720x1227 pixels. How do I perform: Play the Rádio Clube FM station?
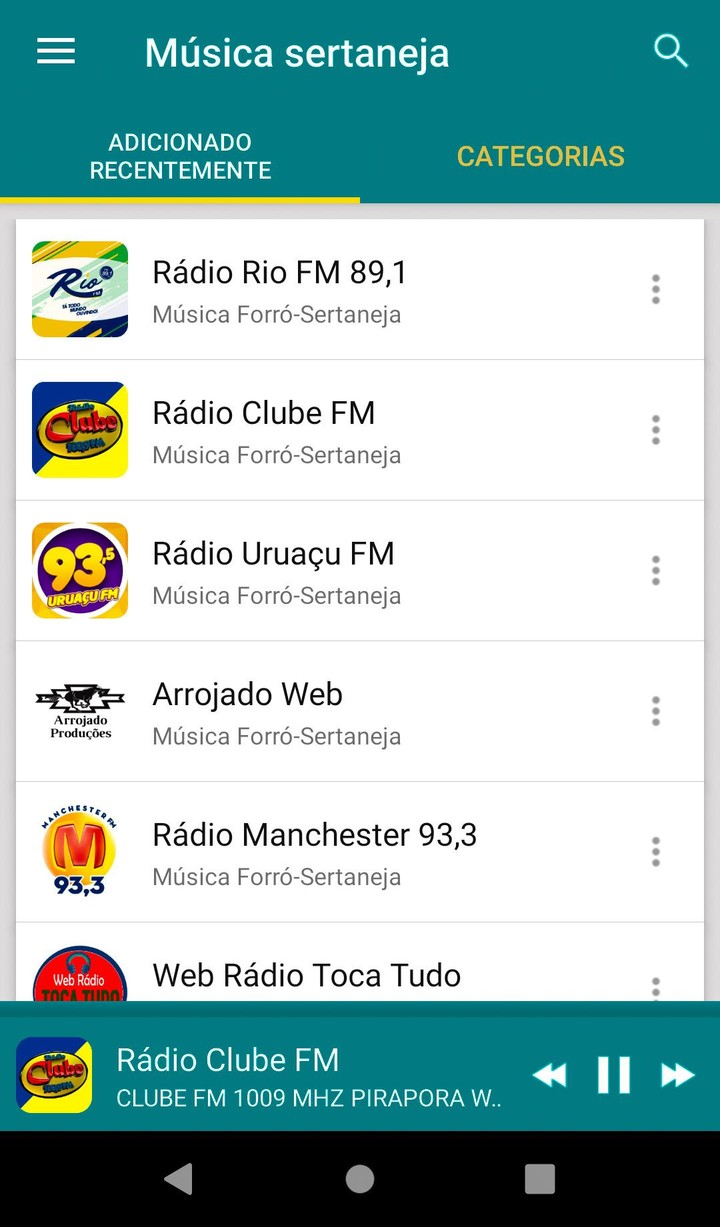tap(300, 430)
